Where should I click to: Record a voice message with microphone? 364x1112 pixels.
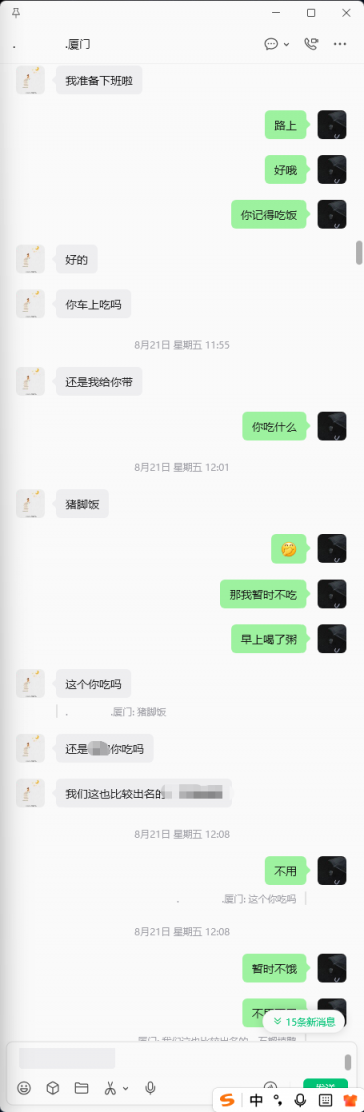click(150, 1087)
